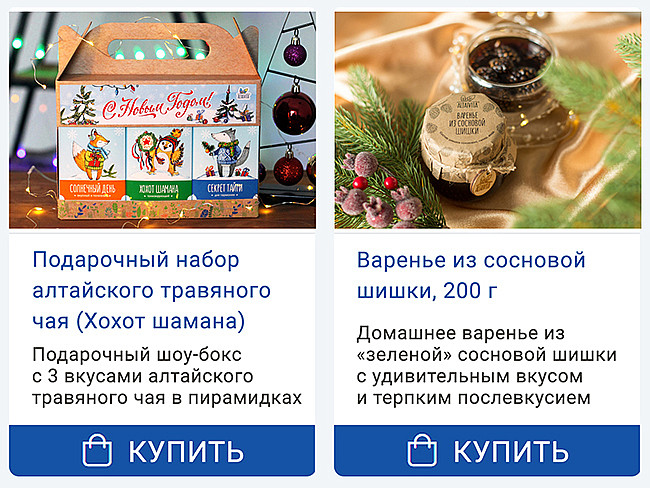View the pine cone jam jar photo

pos(487,120)
